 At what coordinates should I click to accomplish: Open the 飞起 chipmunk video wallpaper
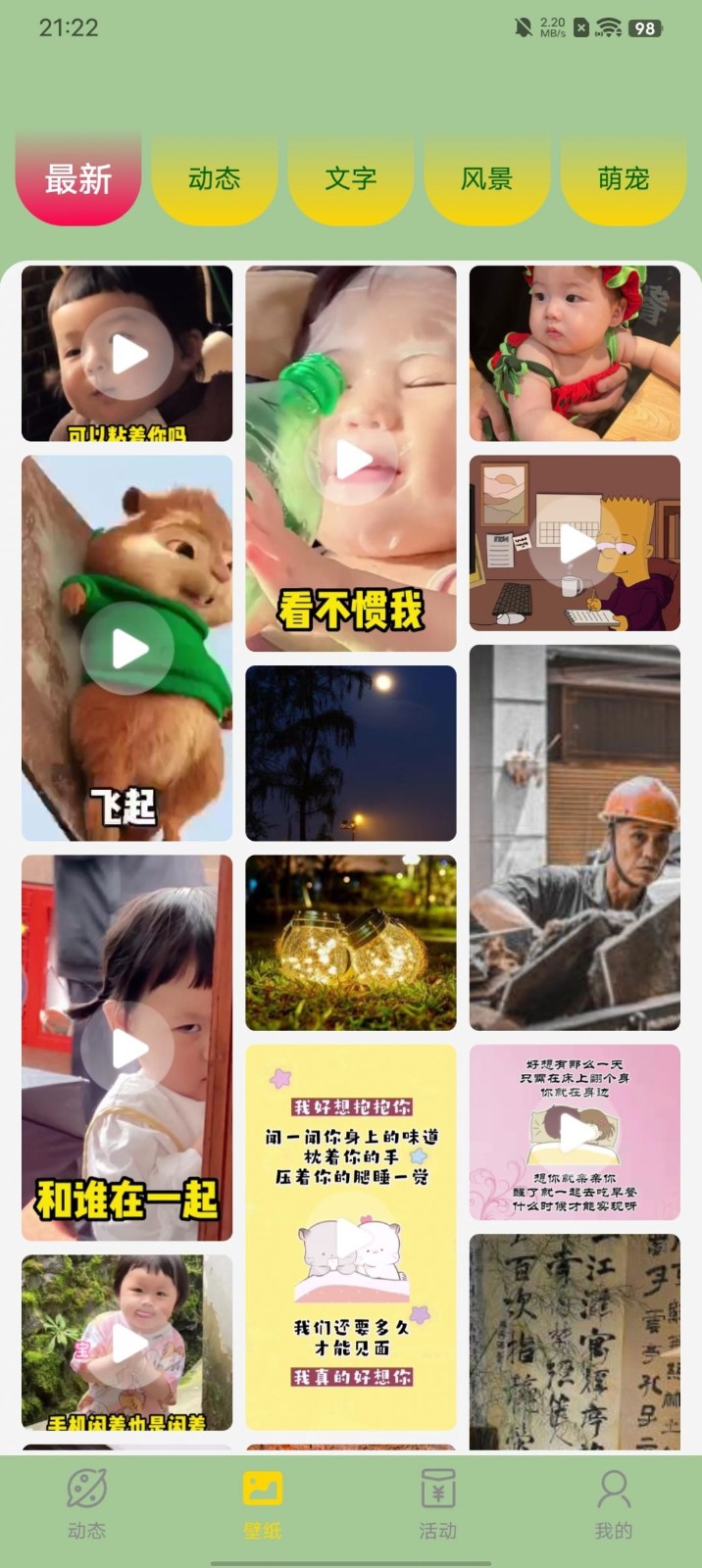127,648
